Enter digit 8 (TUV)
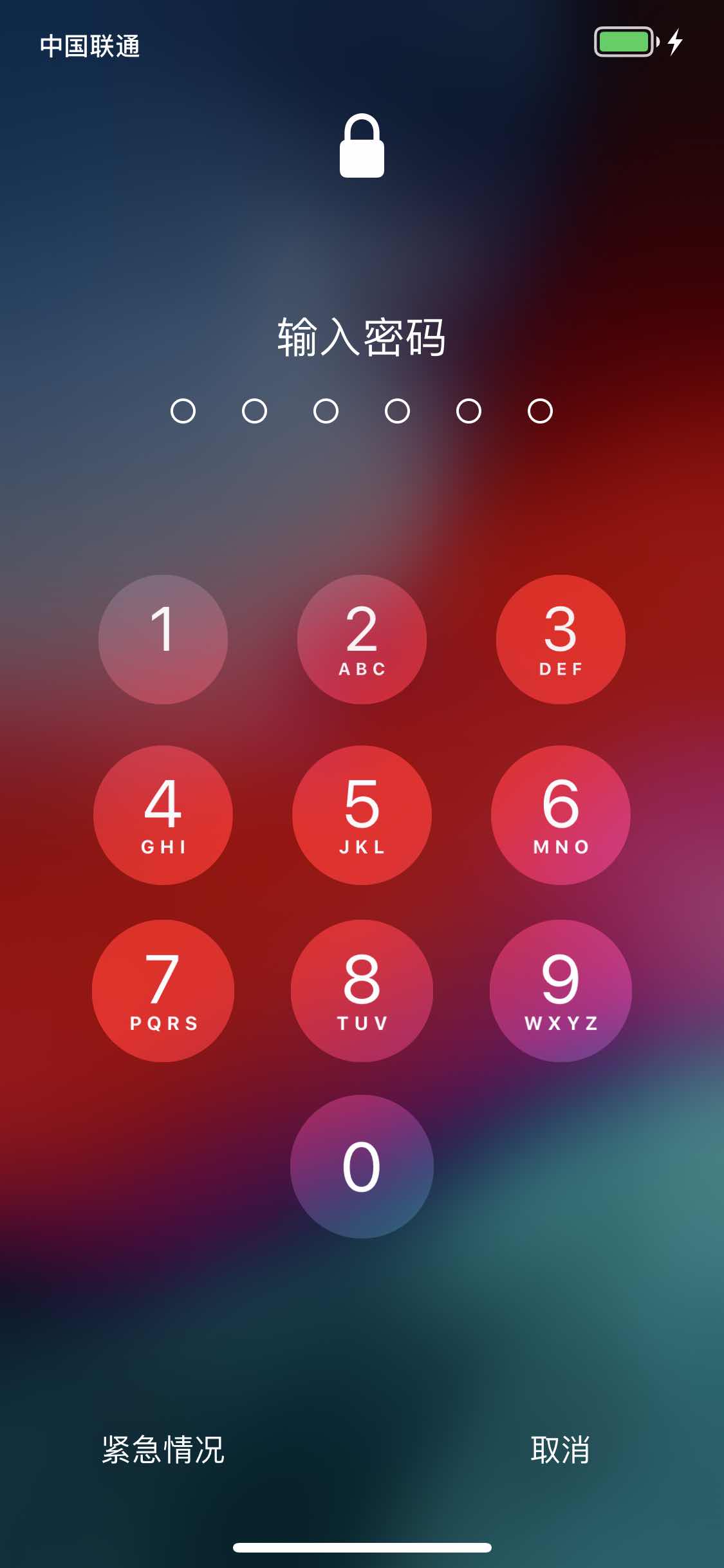The height and width of the screenshot is (1568, 724). pyautogui.click(x=362, y=991)
